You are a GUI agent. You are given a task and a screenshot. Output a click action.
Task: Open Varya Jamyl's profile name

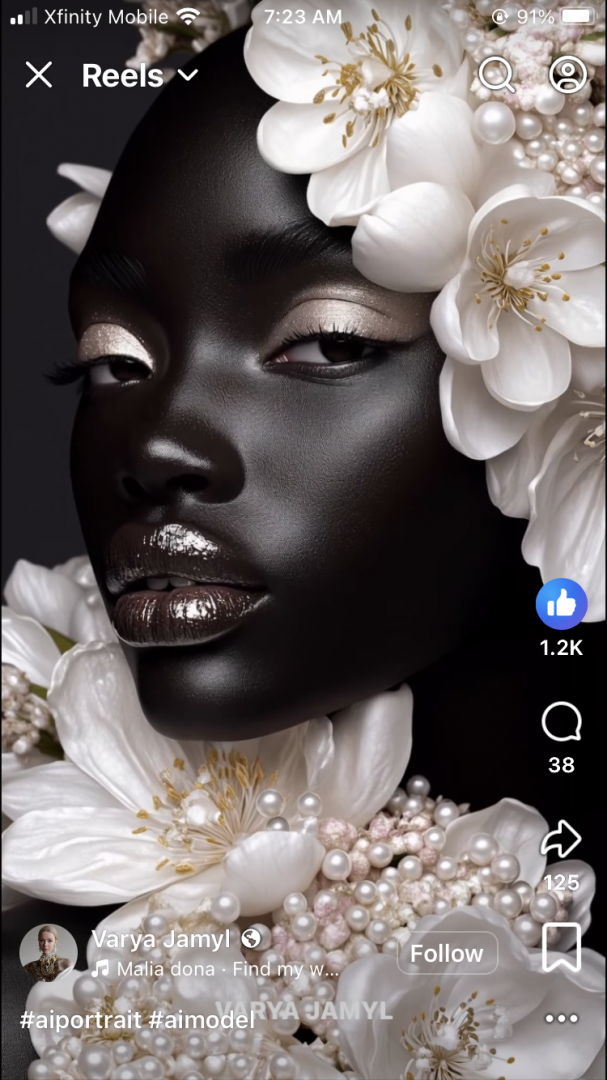pos(161,939)
